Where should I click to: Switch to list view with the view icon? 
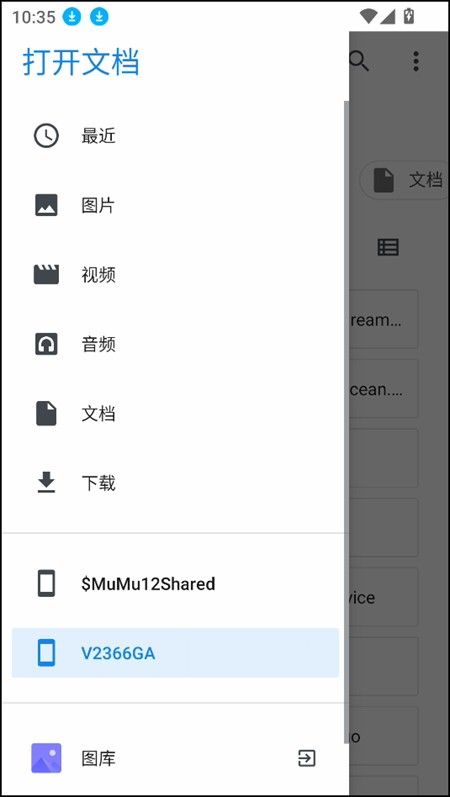click(x=388, y=247)
